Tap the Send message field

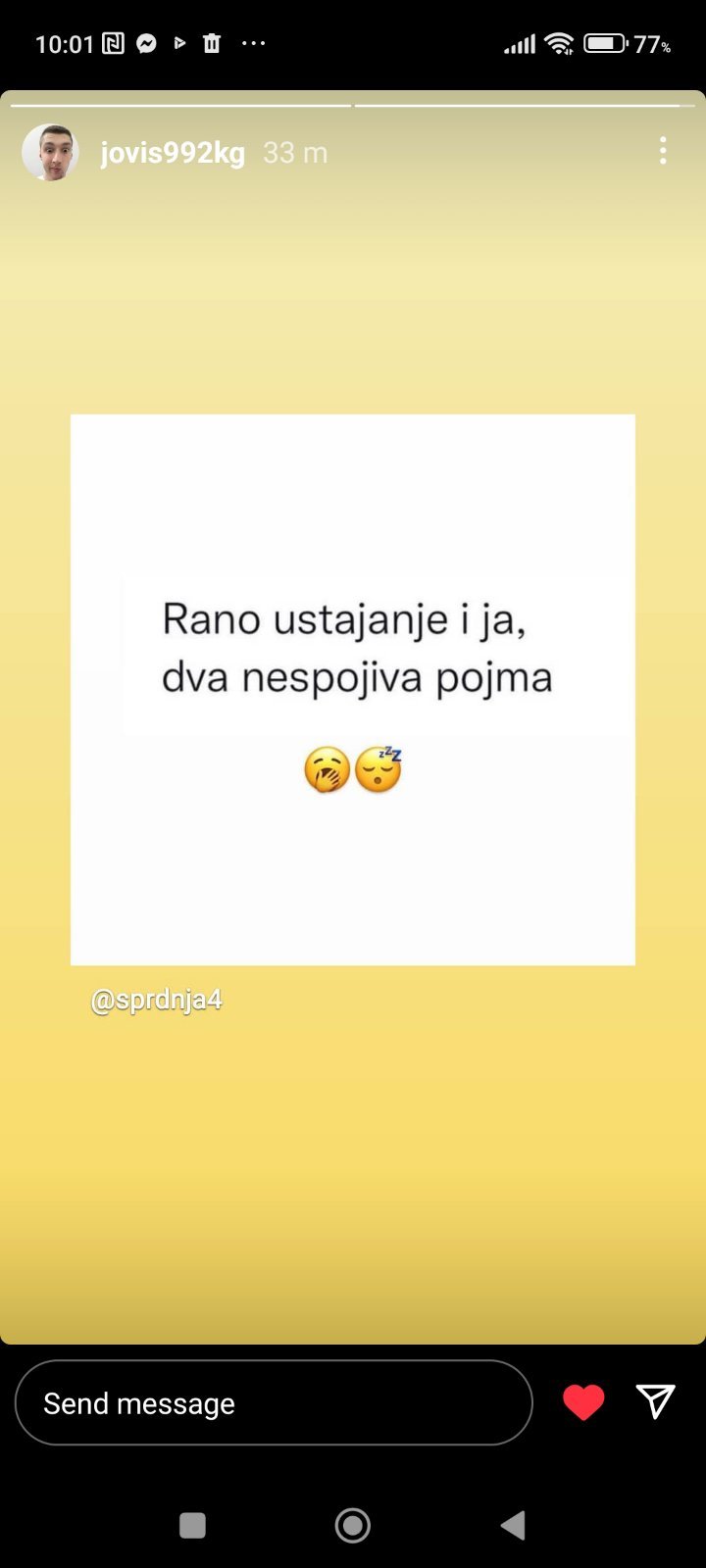point(274,1402)
